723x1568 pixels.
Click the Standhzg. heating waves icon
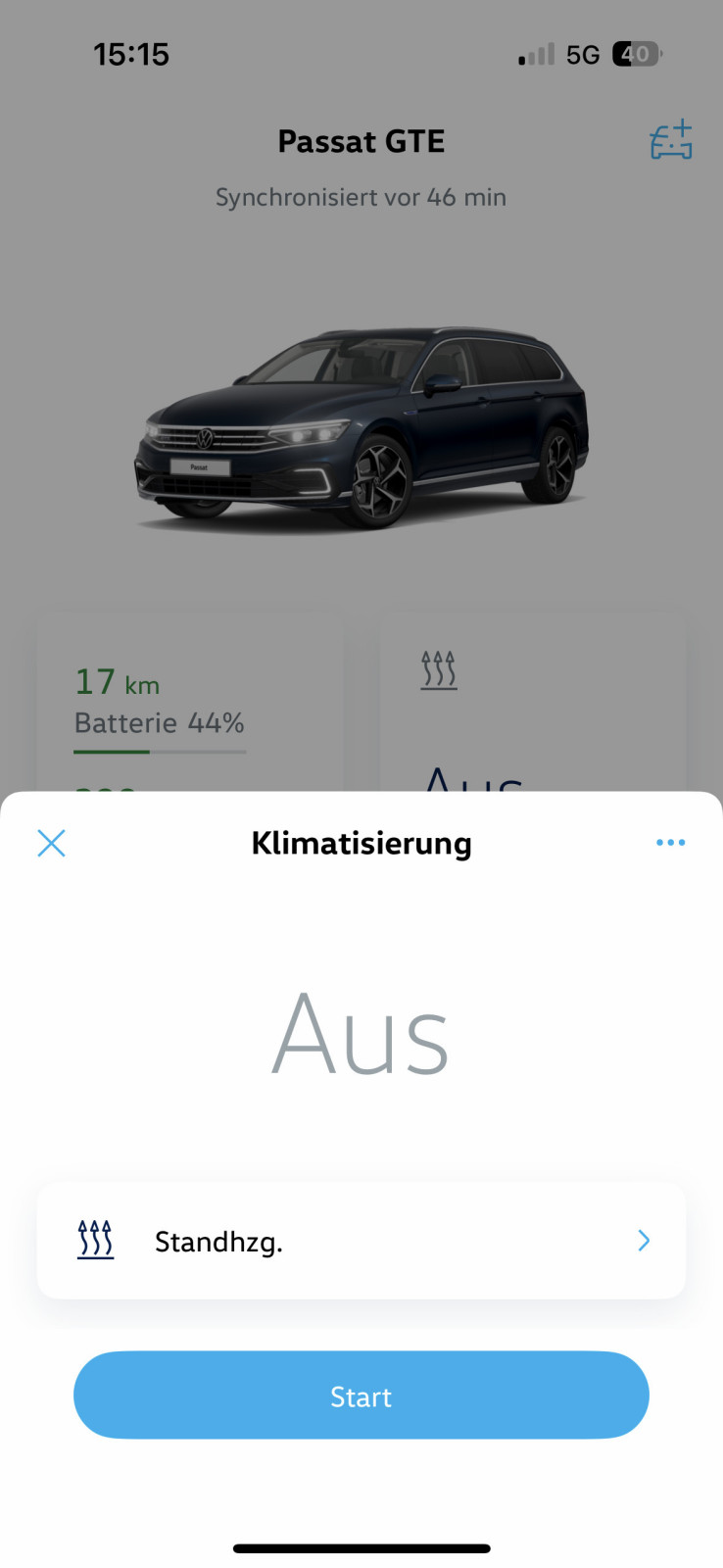[x=94, y=1240]
